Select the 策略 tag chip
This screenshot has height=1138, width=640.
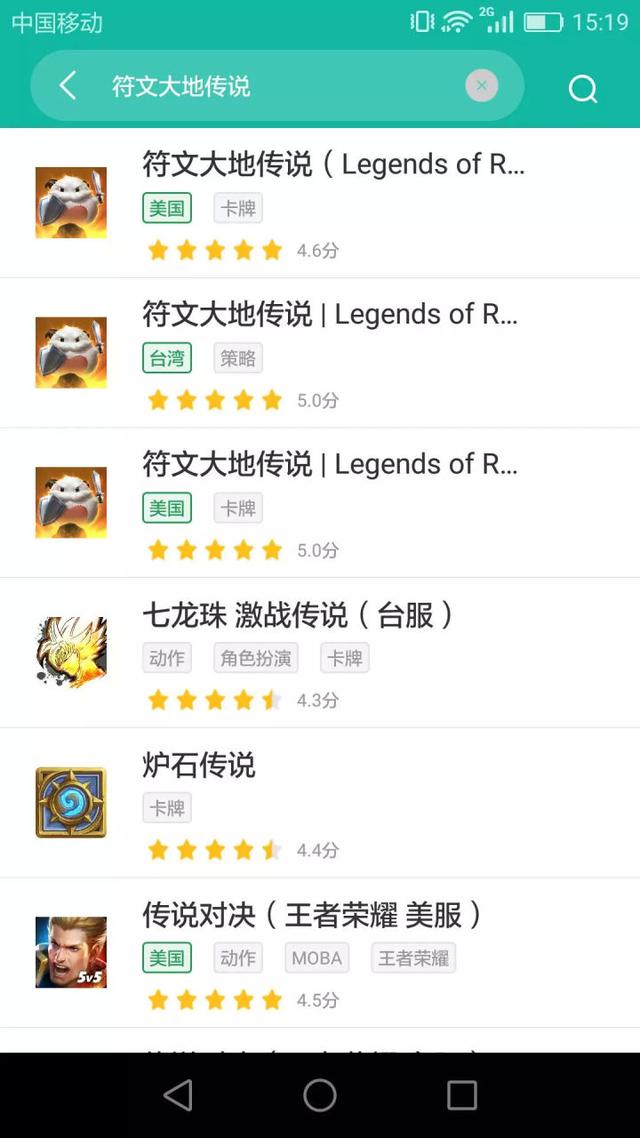pyautogui.click(x=238, y=358)
